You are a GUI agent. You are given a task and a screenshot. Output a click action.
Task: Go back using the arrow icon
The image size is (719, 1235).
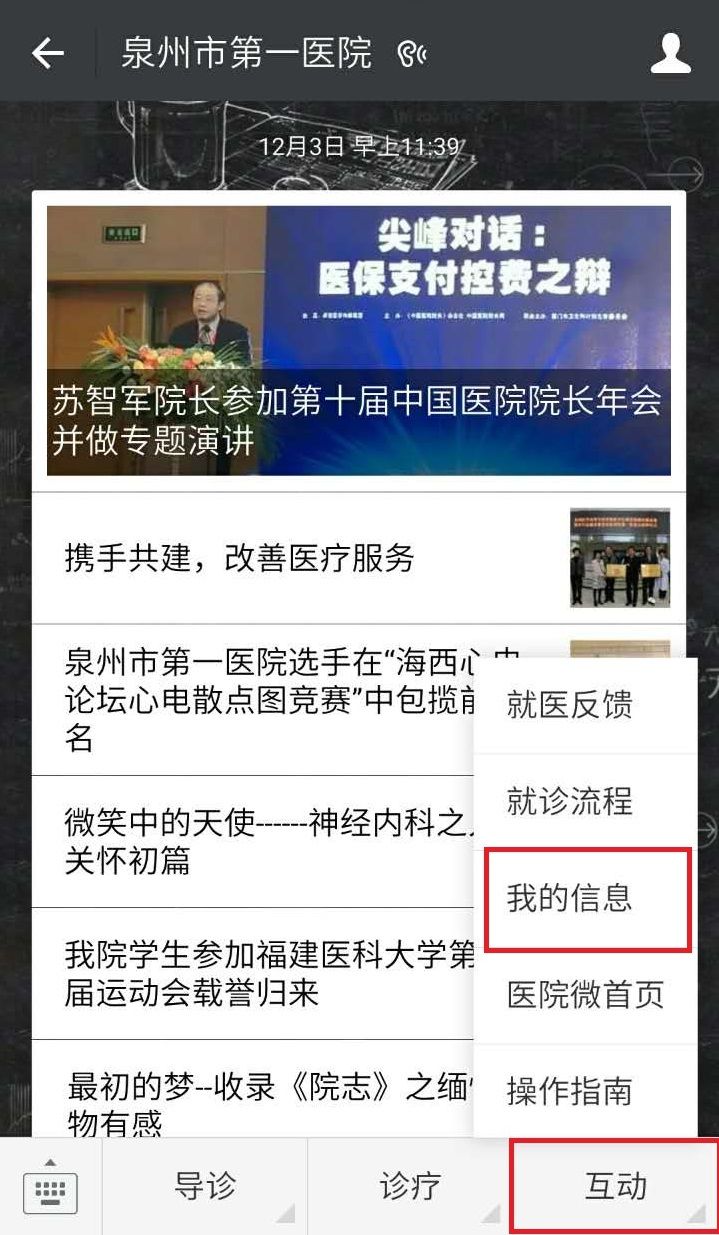click(47, 53)
